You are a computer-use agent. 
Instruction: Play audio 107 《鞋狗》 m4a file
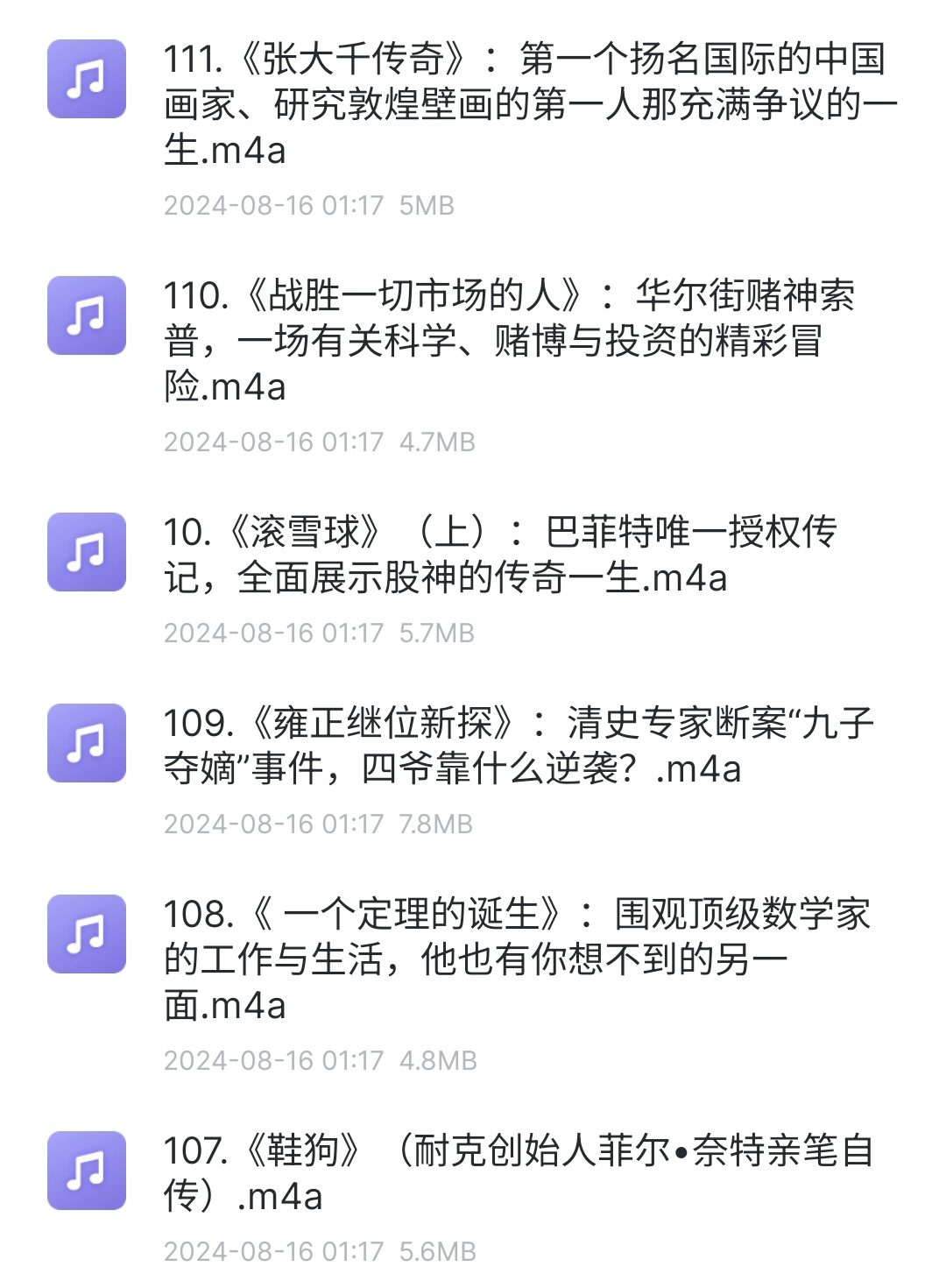517,1172
